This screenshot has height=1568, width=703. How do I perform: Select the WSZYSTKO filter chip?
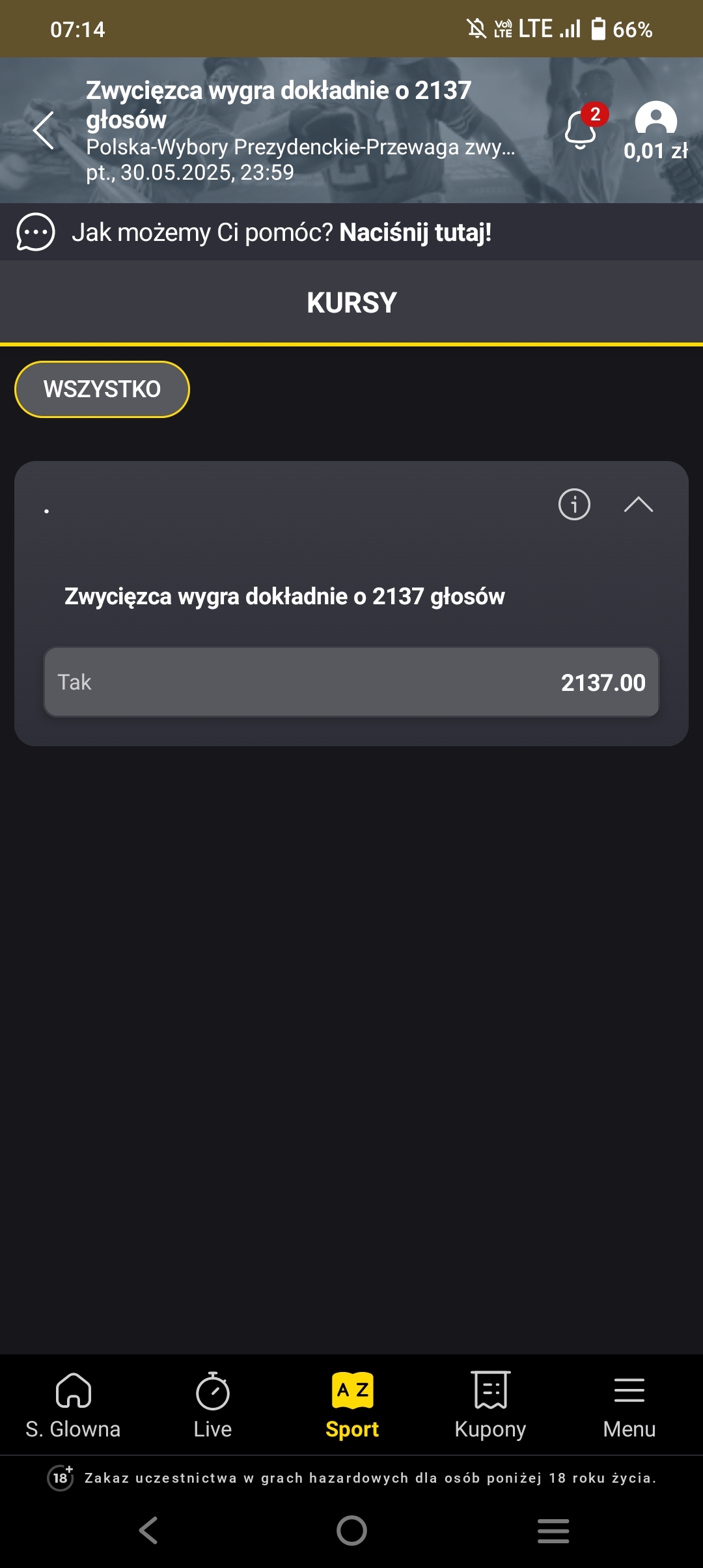click(102, 389)
